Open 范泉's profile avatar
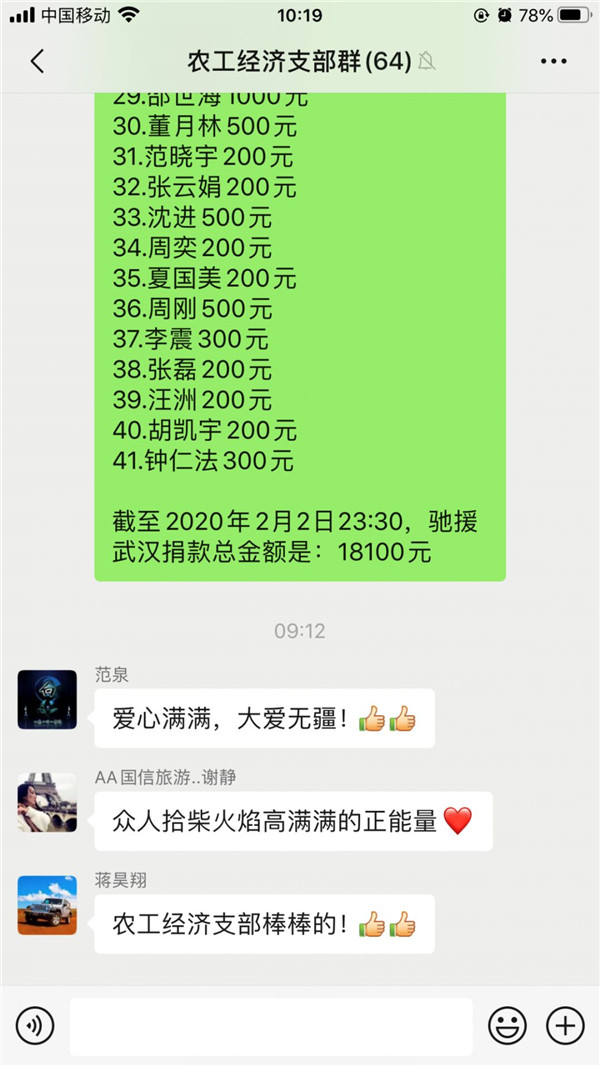The height and width of the screenshot is (1066, 600). pyautogui.click(x=47, y=699)
